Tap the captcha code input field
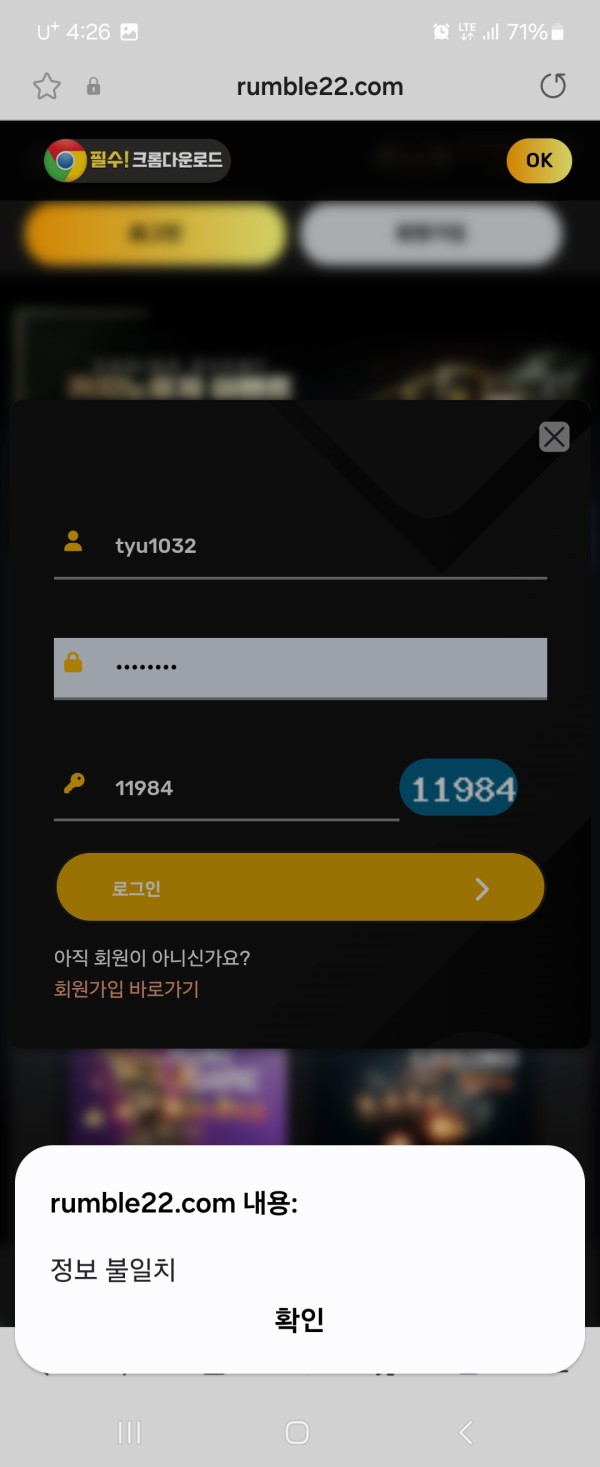 [x=250, y=788]
